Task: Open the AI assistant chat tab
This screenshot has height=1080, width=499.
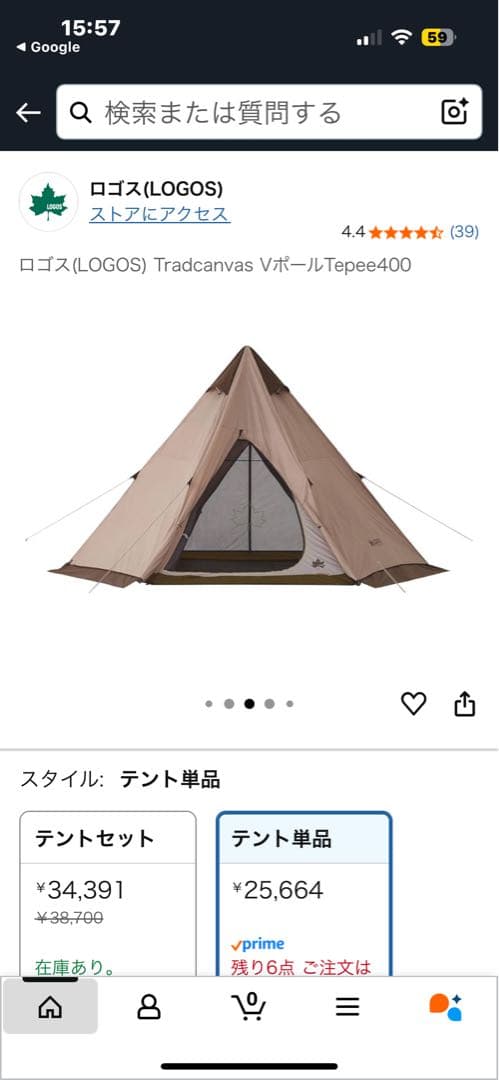Action: point(446,1008)
